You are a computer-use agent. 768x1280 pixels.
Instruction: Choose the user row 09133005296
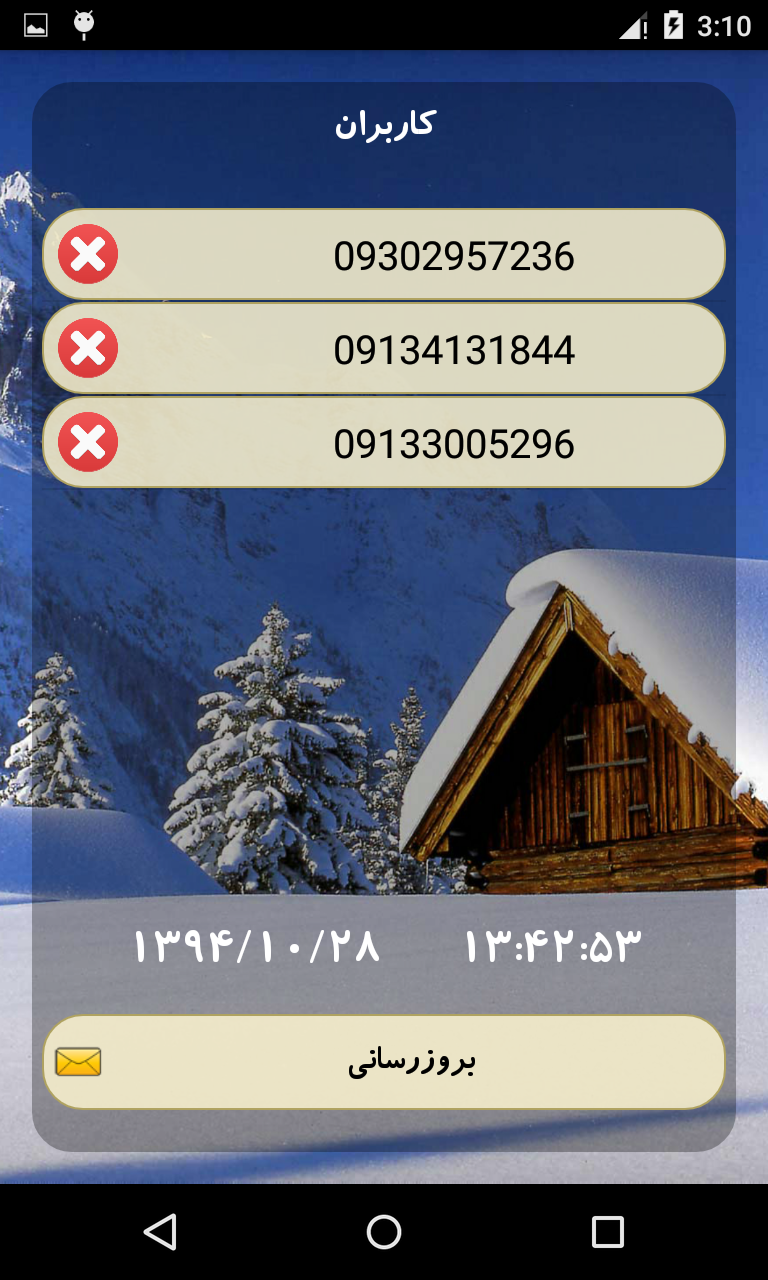point(454,444)
